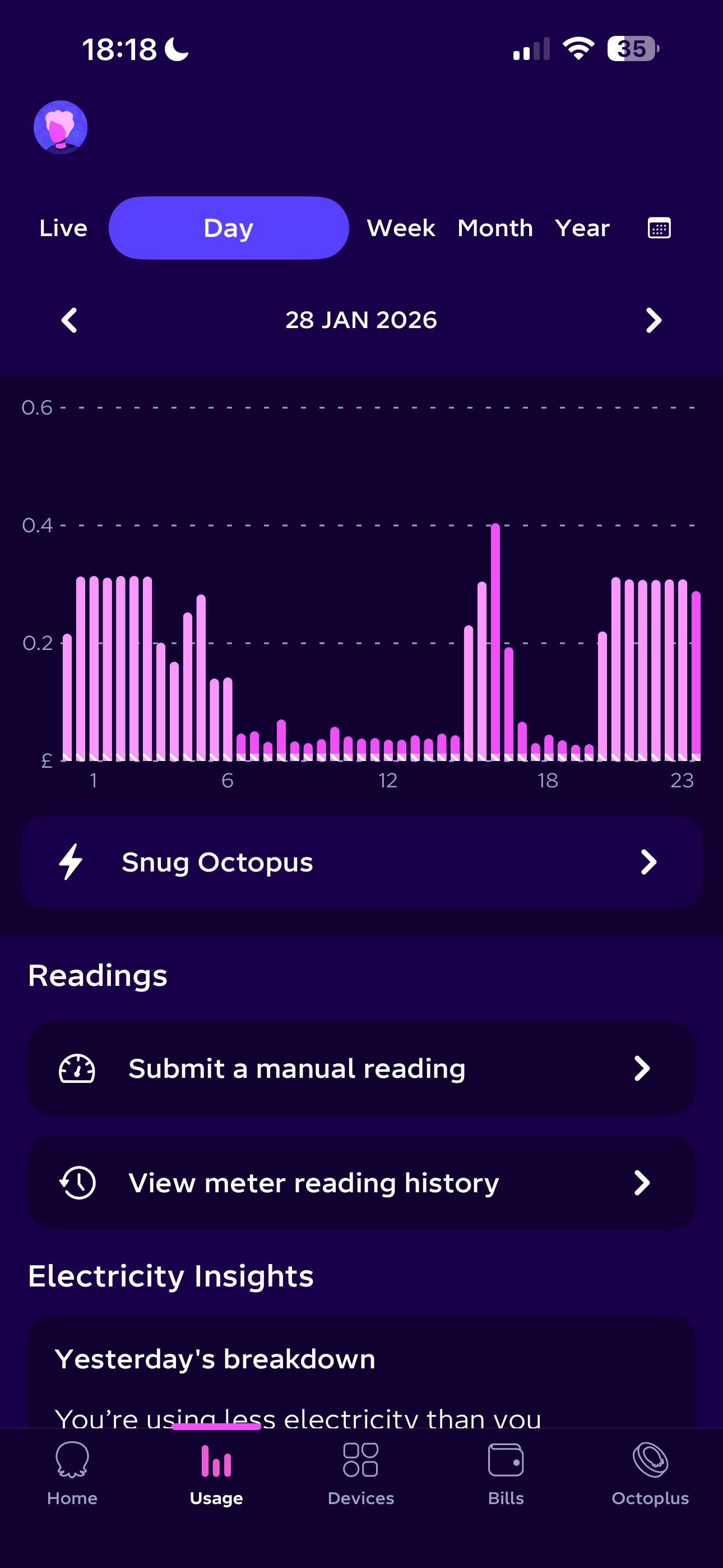Switch to the Year view
The width and height of the screenshot is (723, 1568).
point(582,228)
